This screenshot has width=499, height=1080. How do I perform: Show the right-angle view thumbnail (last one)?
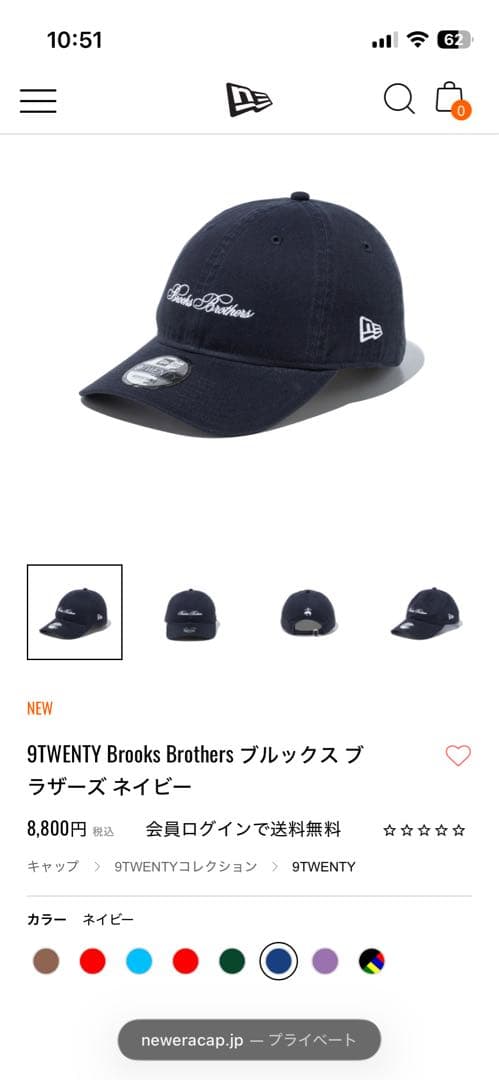click(425, 612)
